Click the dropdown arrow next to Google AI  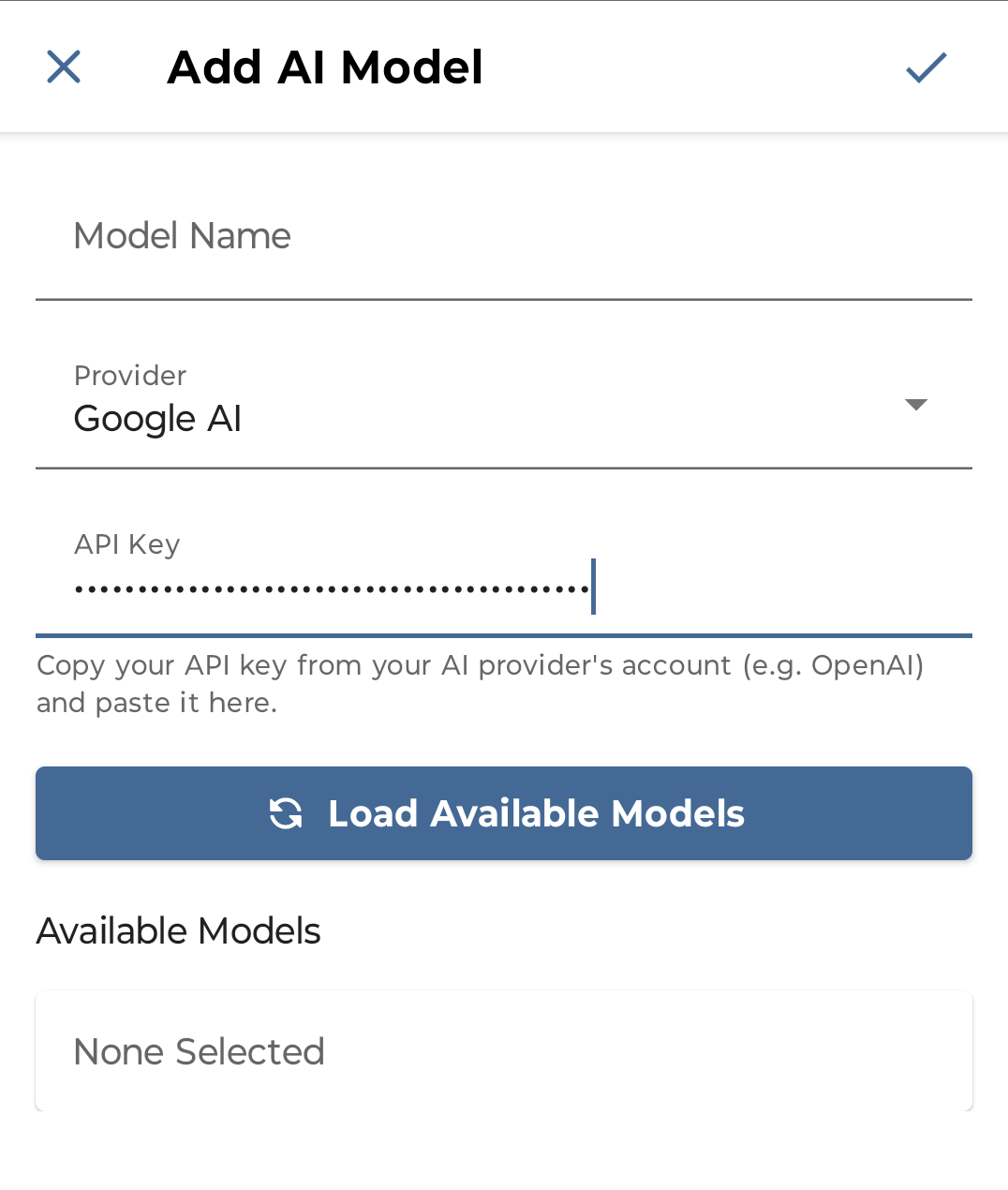click(x=917, y=404)
